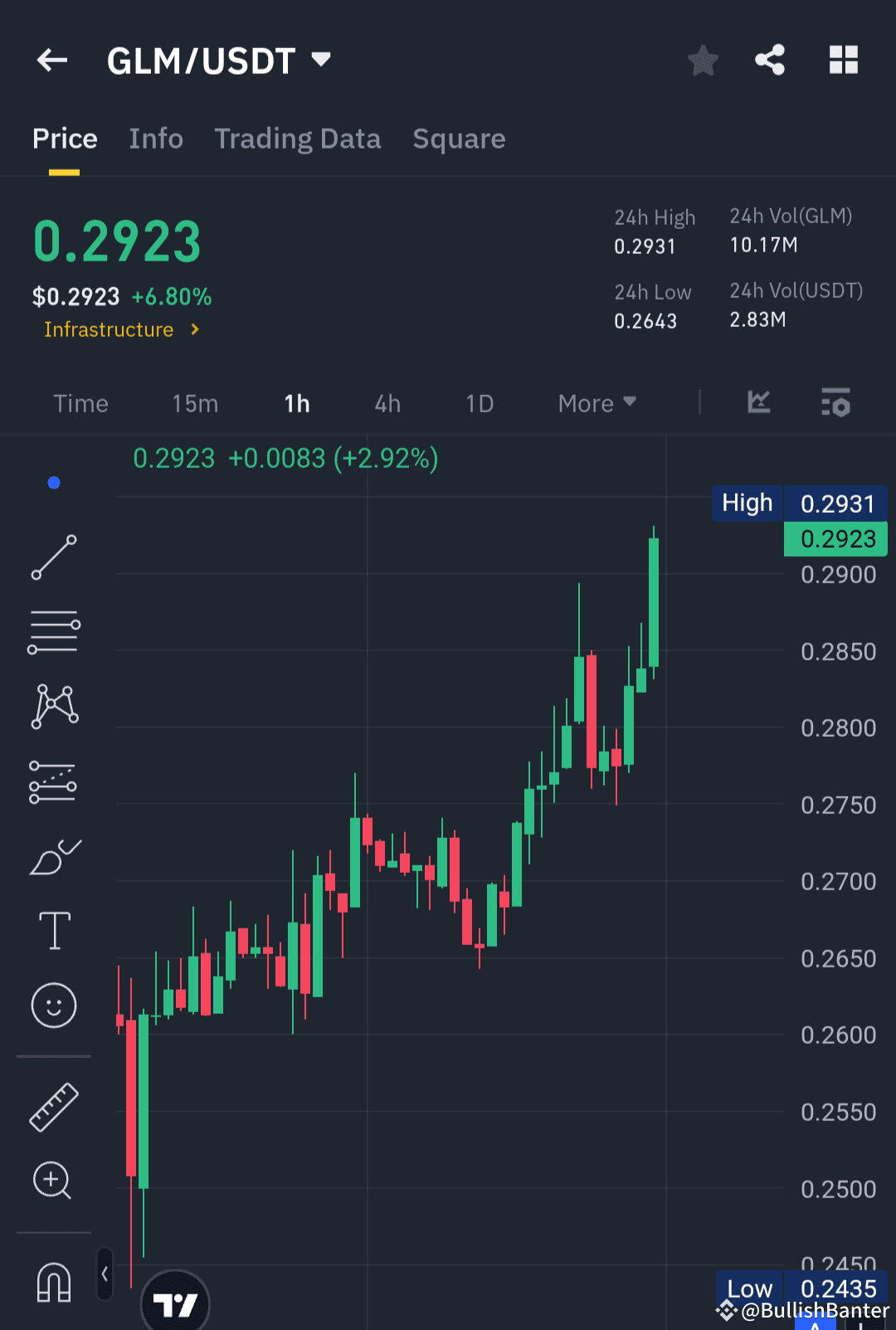Toggle favorite star for GLM/USDT

(x=703, y=59)
